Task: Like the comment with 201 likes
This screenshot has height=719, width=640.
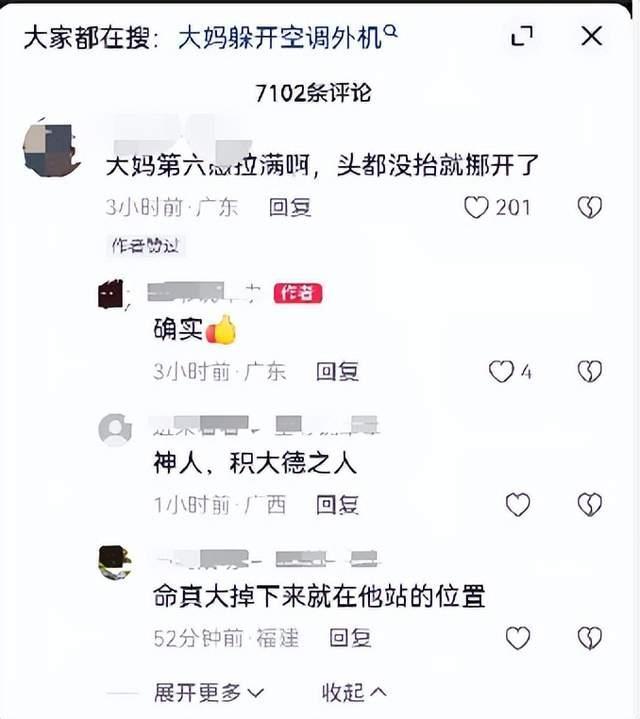Action: 477,207
